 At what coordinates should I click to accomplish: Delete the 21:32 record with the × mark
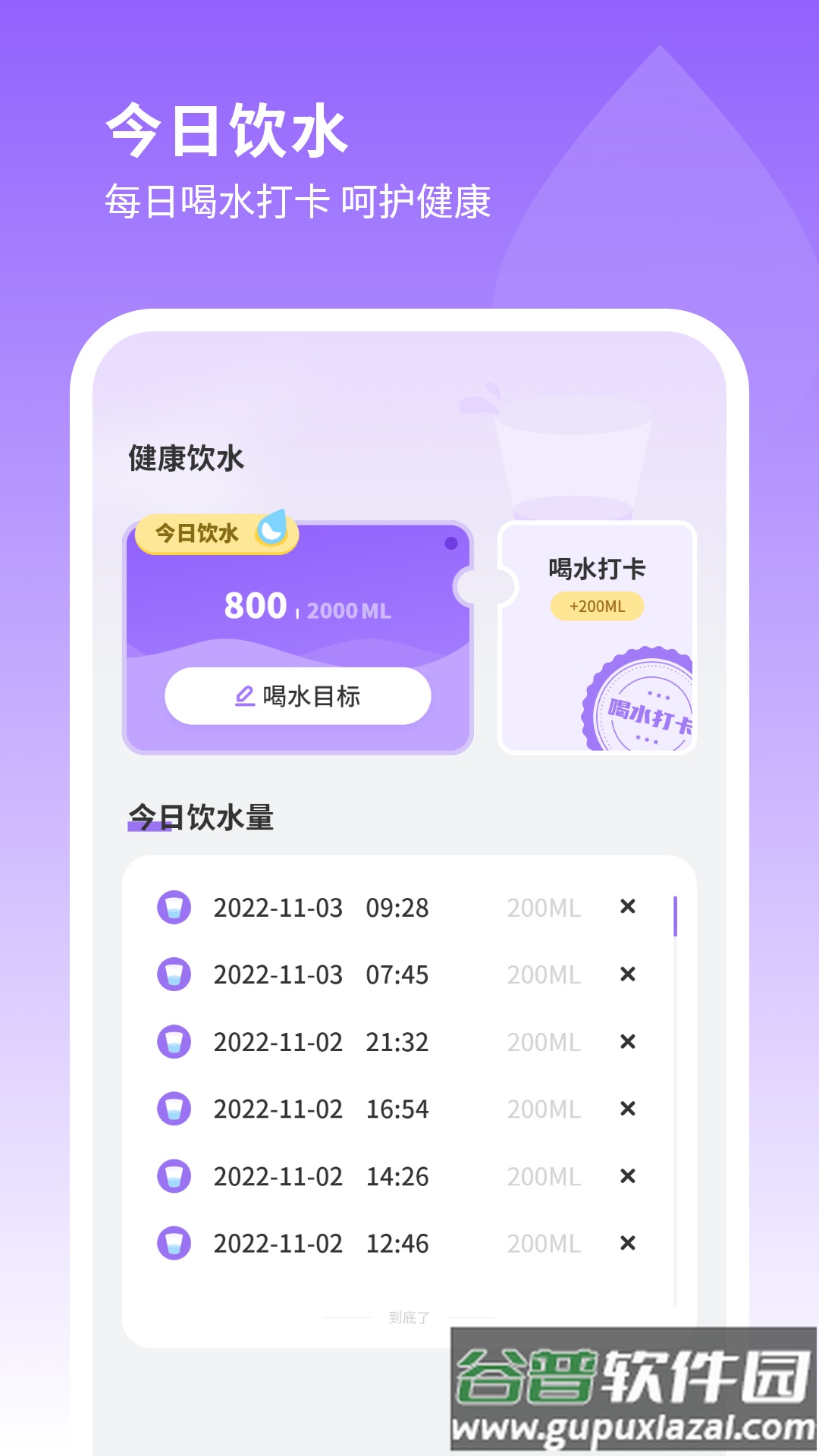[628, 1042]
